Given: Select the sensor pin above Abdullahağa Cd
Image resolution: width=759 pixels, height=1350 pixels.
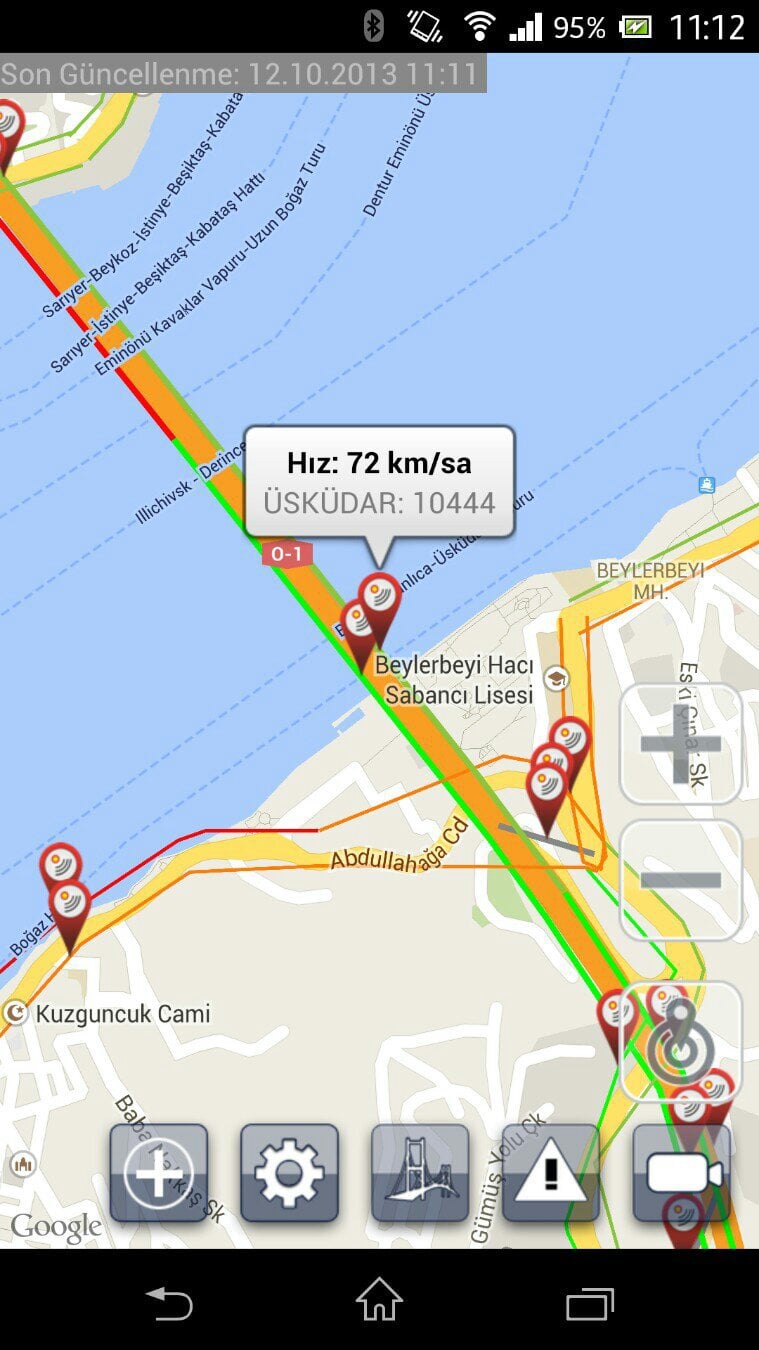Looking at the screenshot, I should point(547,788).
